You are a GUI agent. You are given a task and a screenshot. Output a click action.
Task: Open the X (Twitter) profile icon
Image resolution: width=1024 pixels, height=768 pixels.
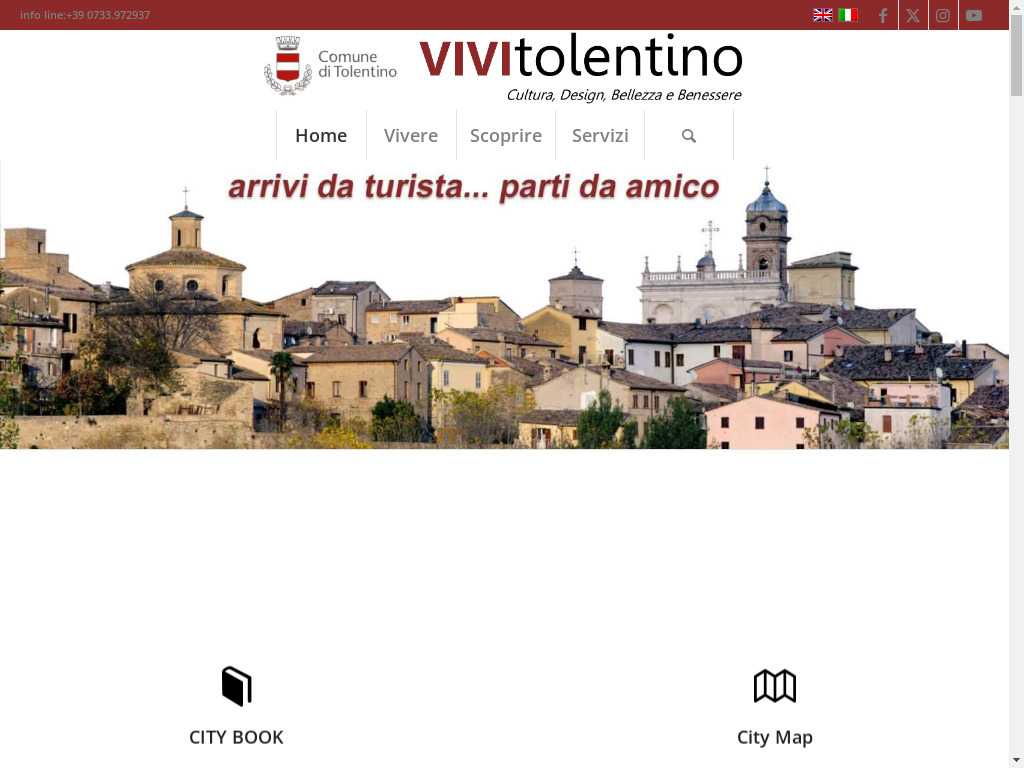[913, 15]
